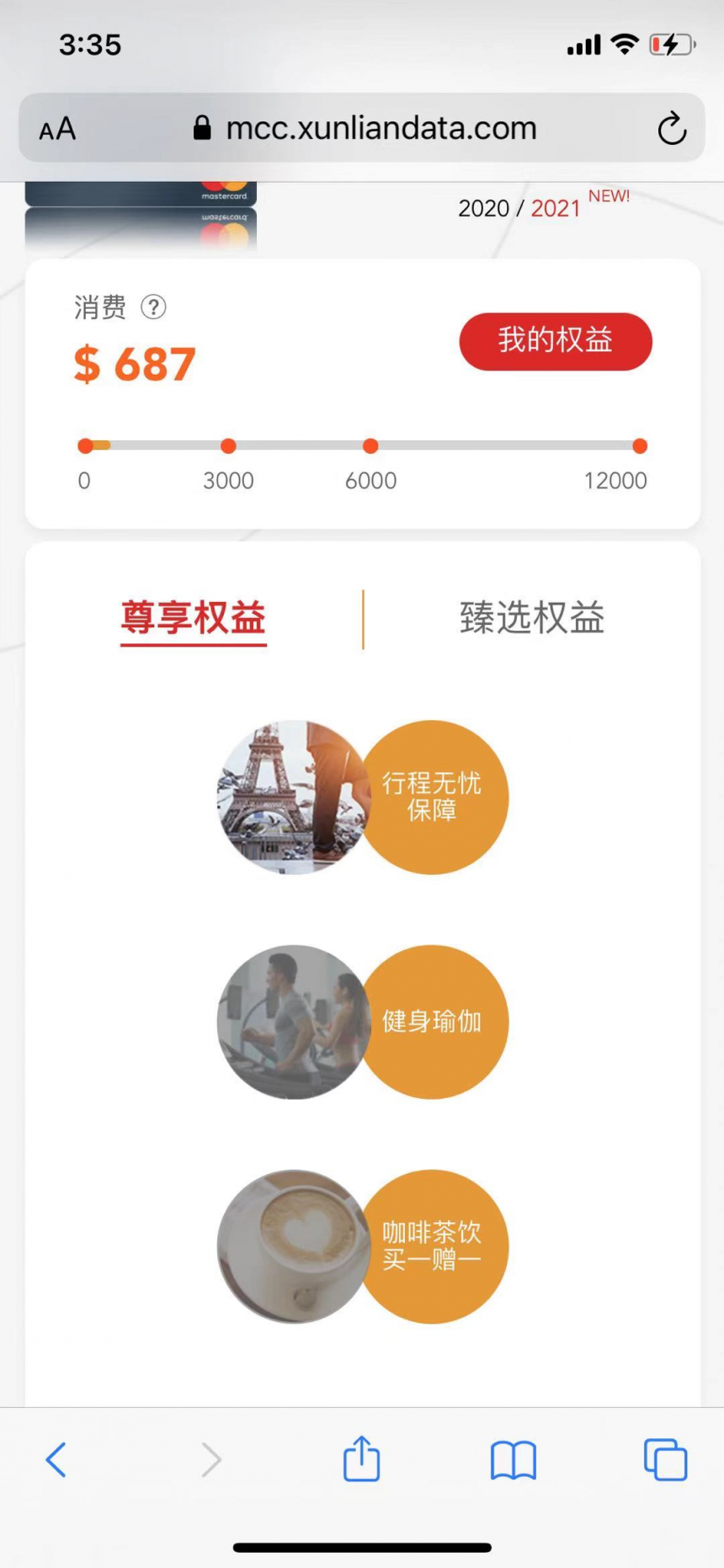Switch to the 2021 year option
This screenshot has width=724, height=1568.
pyautogui.click(x=556, y=208)
